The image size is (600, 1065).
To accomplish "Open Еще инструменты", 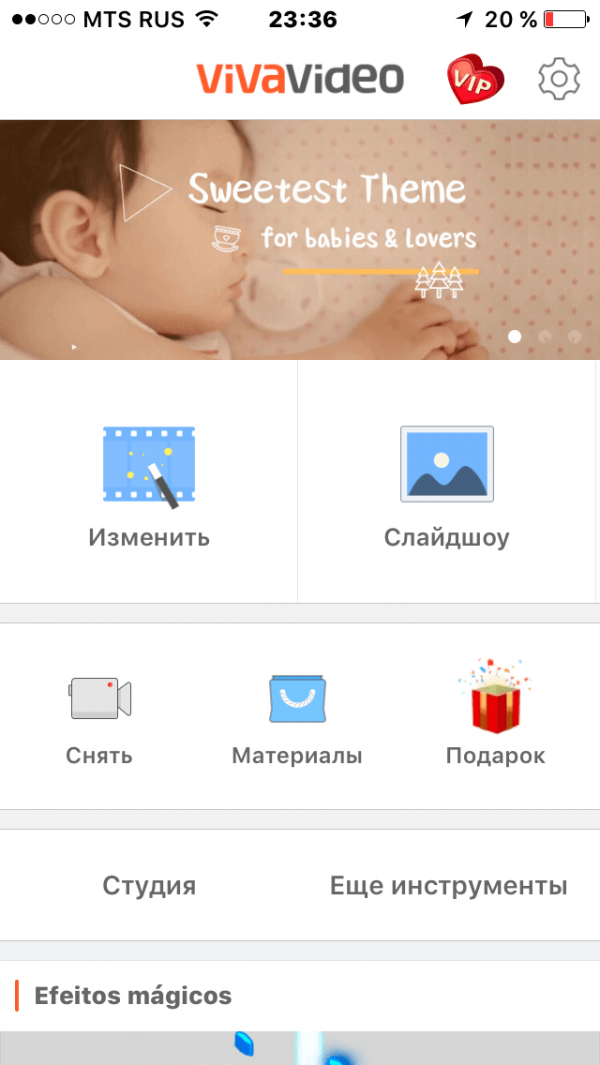I will tap(449, 885).
